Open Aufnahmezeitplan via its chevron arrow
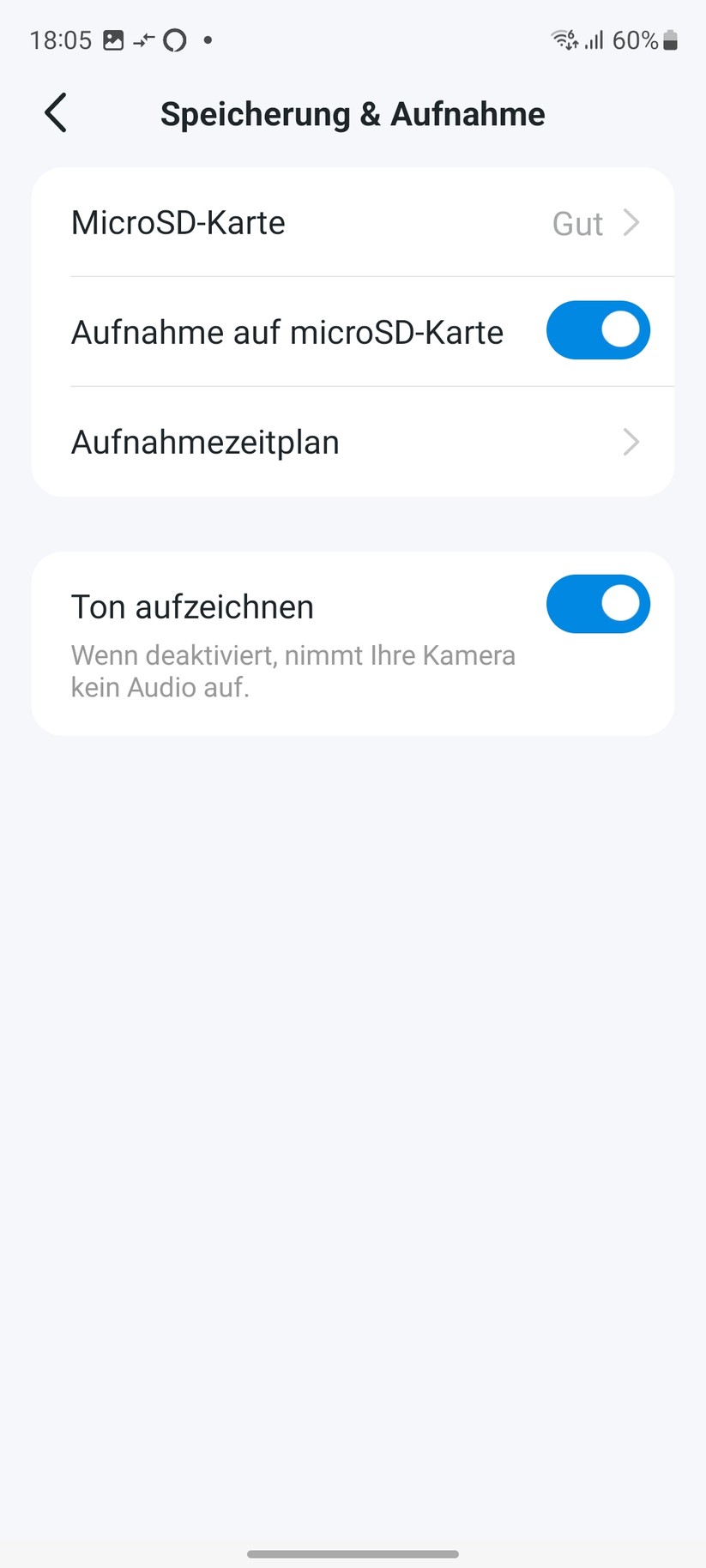 [631, 443]
